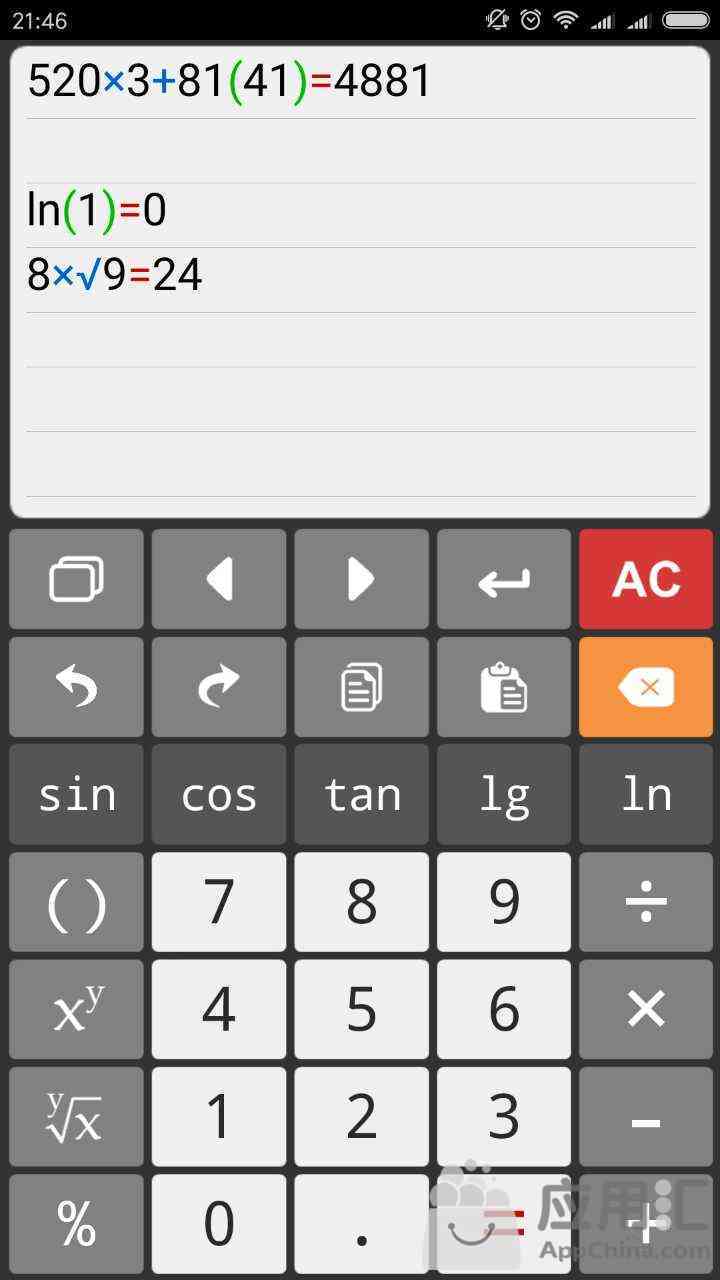Insert the tan function
Viewport: 720px width, 1280px height.
[x=361, y=795]
